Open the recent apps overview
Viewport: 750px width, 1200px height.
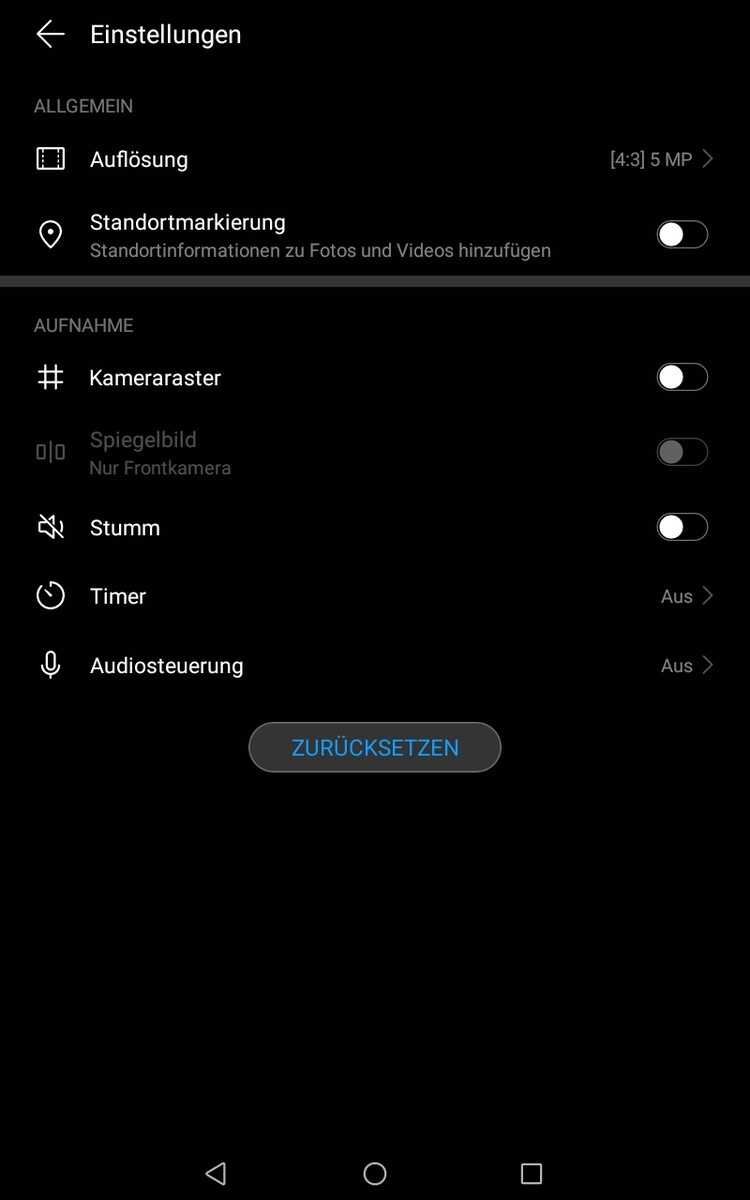click(x=531, y=1173)
